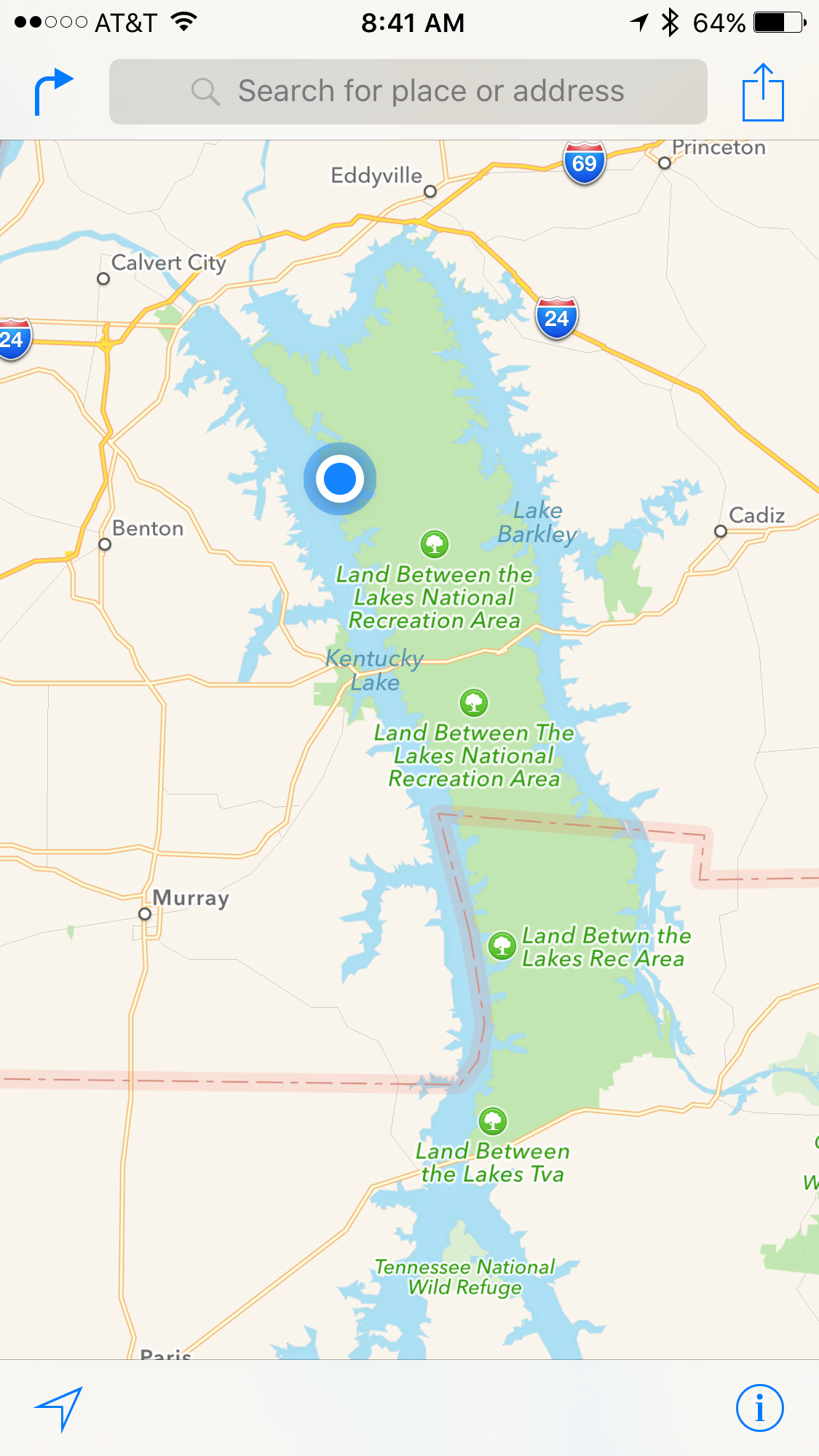Select the Land Betwn the Lakes Rec Area pin
The height and width of the screenshot is (1456, 819).
(x=502, y=946)
